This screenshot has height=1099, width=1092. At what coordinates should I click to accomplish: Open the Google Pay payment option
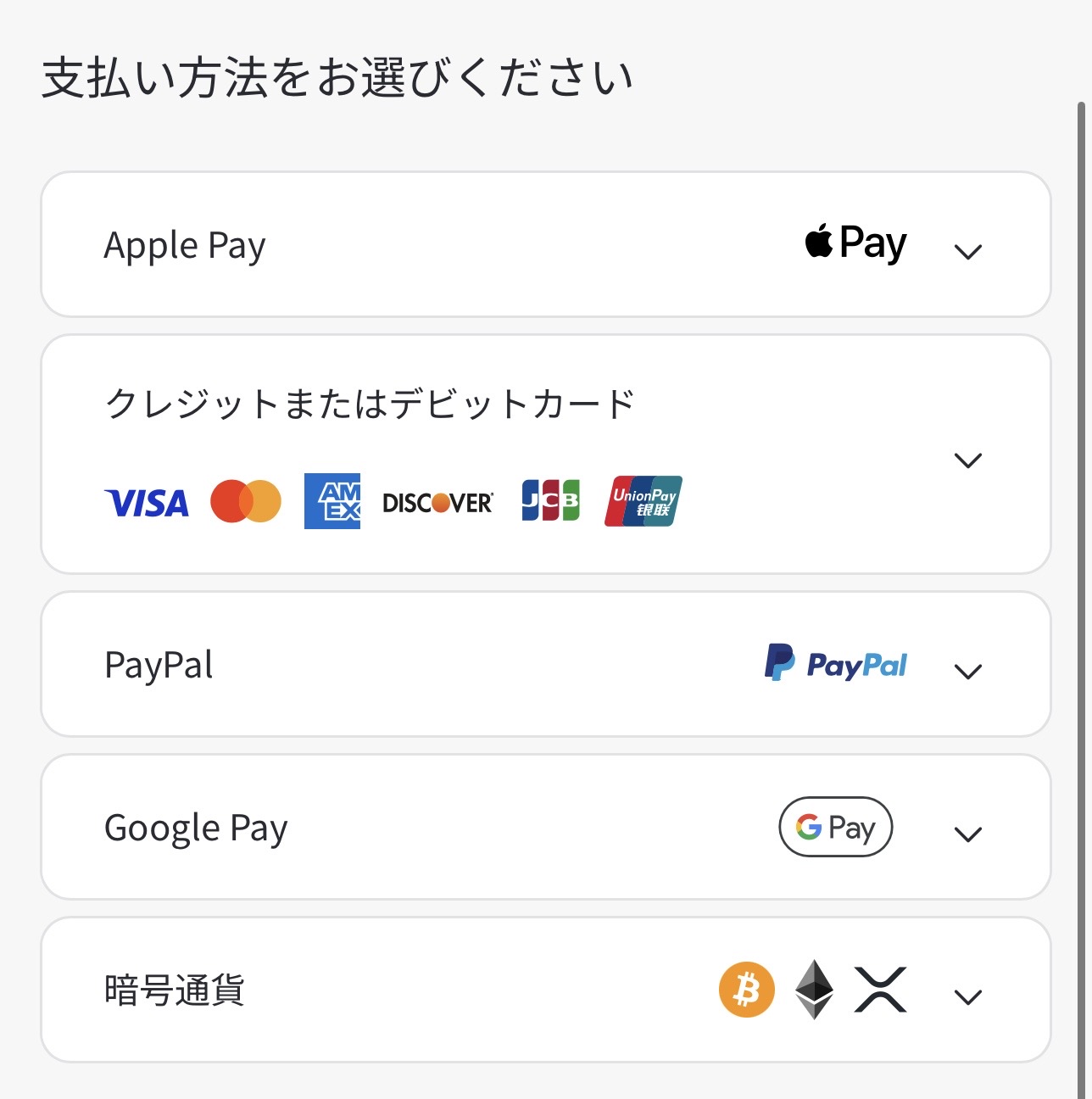[x=967, y=834]
